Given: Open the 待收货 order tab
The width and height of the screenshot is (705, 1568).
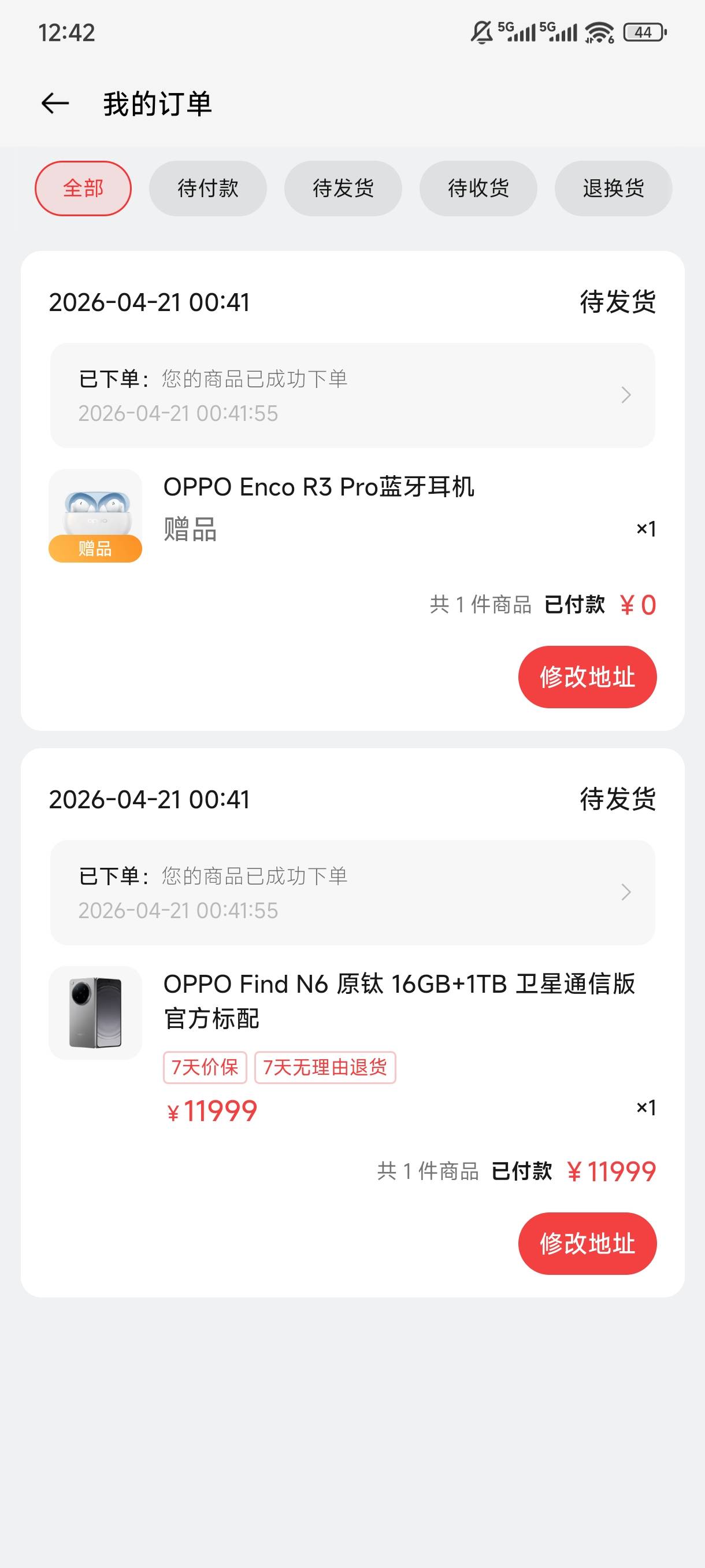Looking at the screenshot, I should click(478, 188).
